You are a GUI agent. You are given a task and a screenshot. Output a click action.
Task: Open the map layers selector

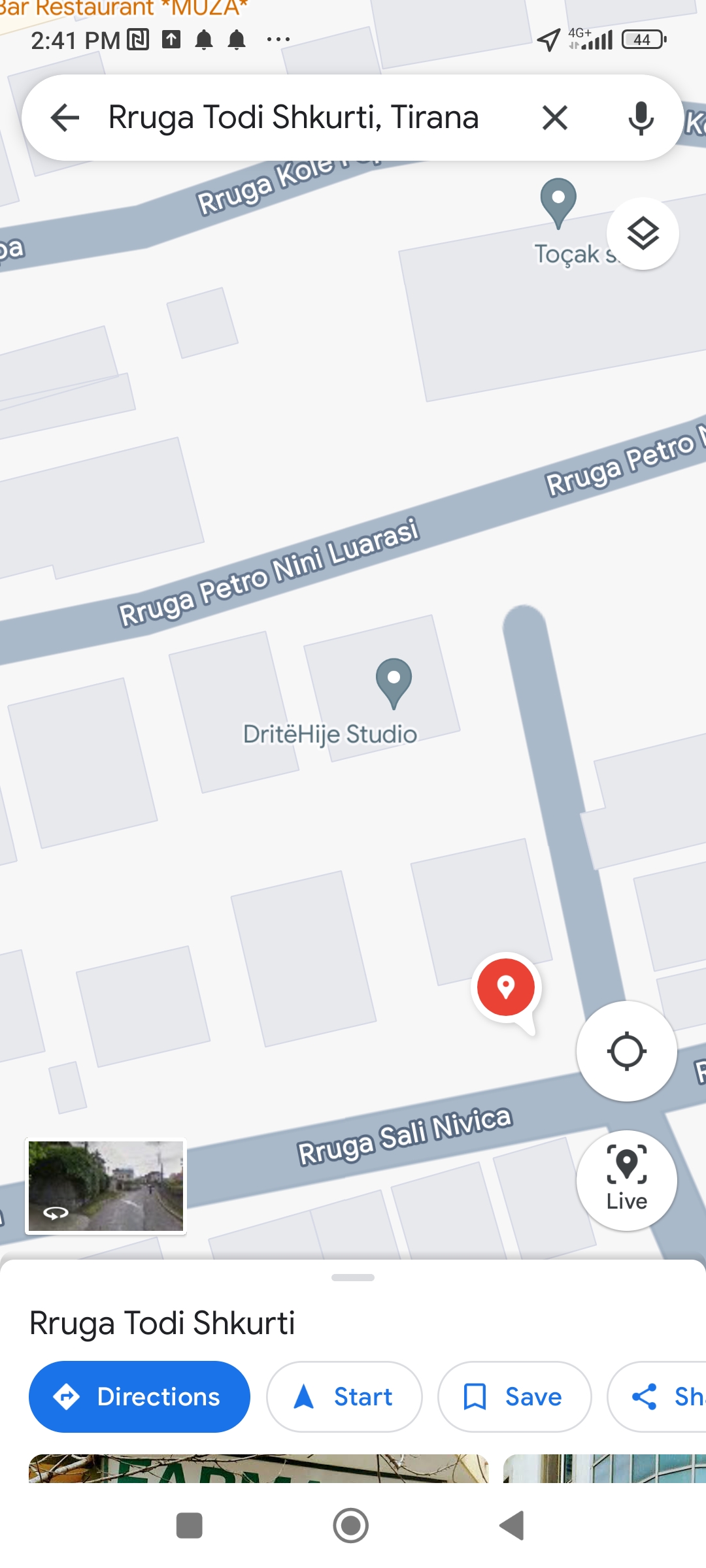(x=643, y=234)
